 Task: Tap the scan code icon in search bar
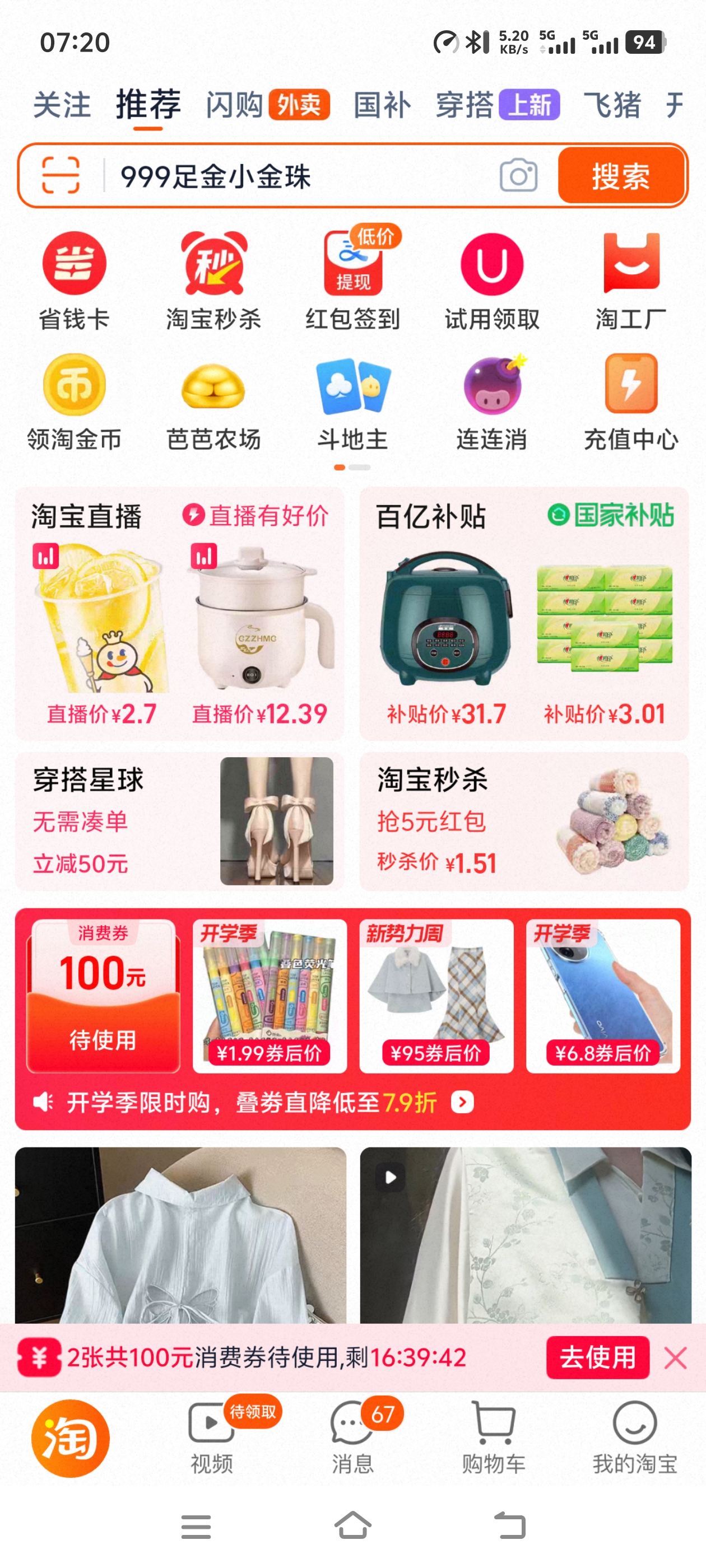[61, 175]
